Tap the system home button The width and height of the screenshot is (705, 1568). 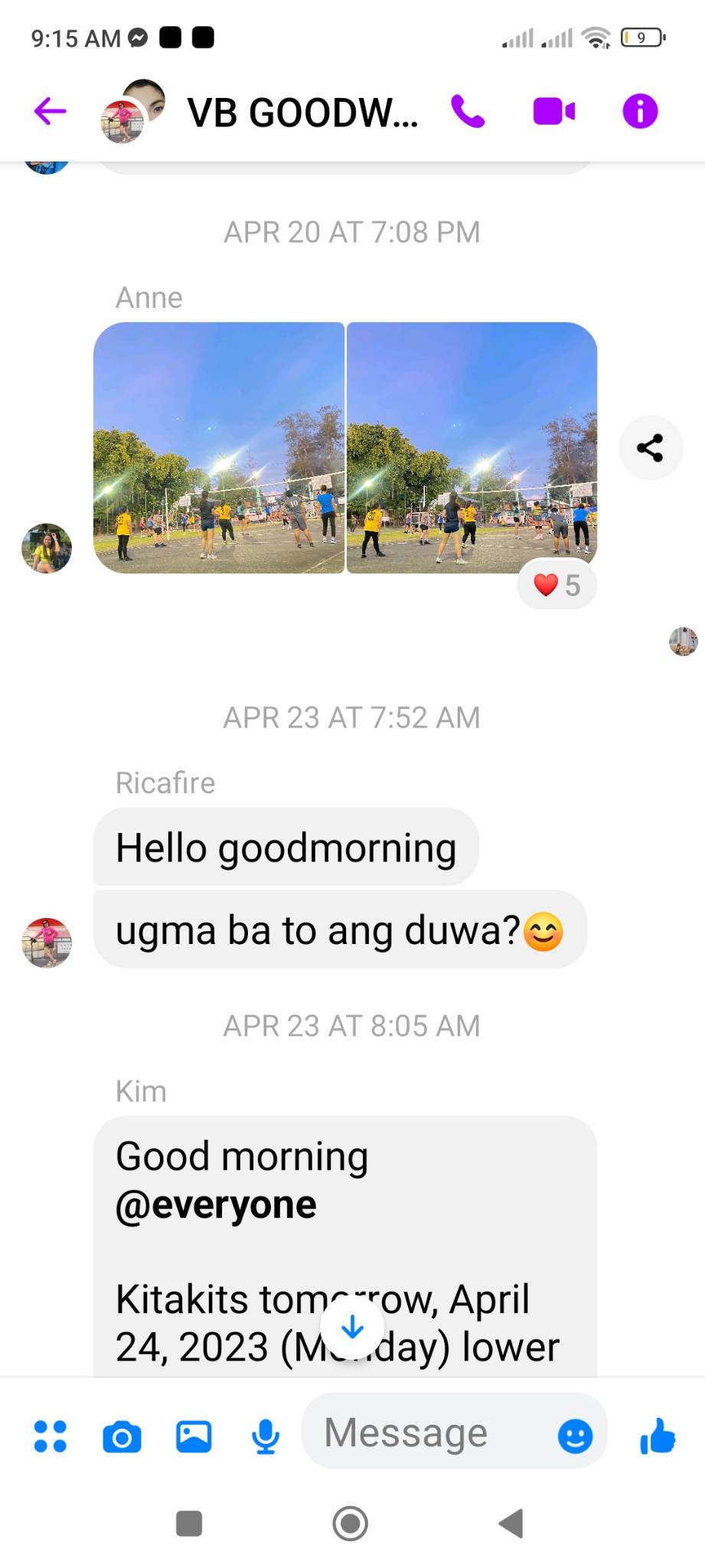(351, 1524)
